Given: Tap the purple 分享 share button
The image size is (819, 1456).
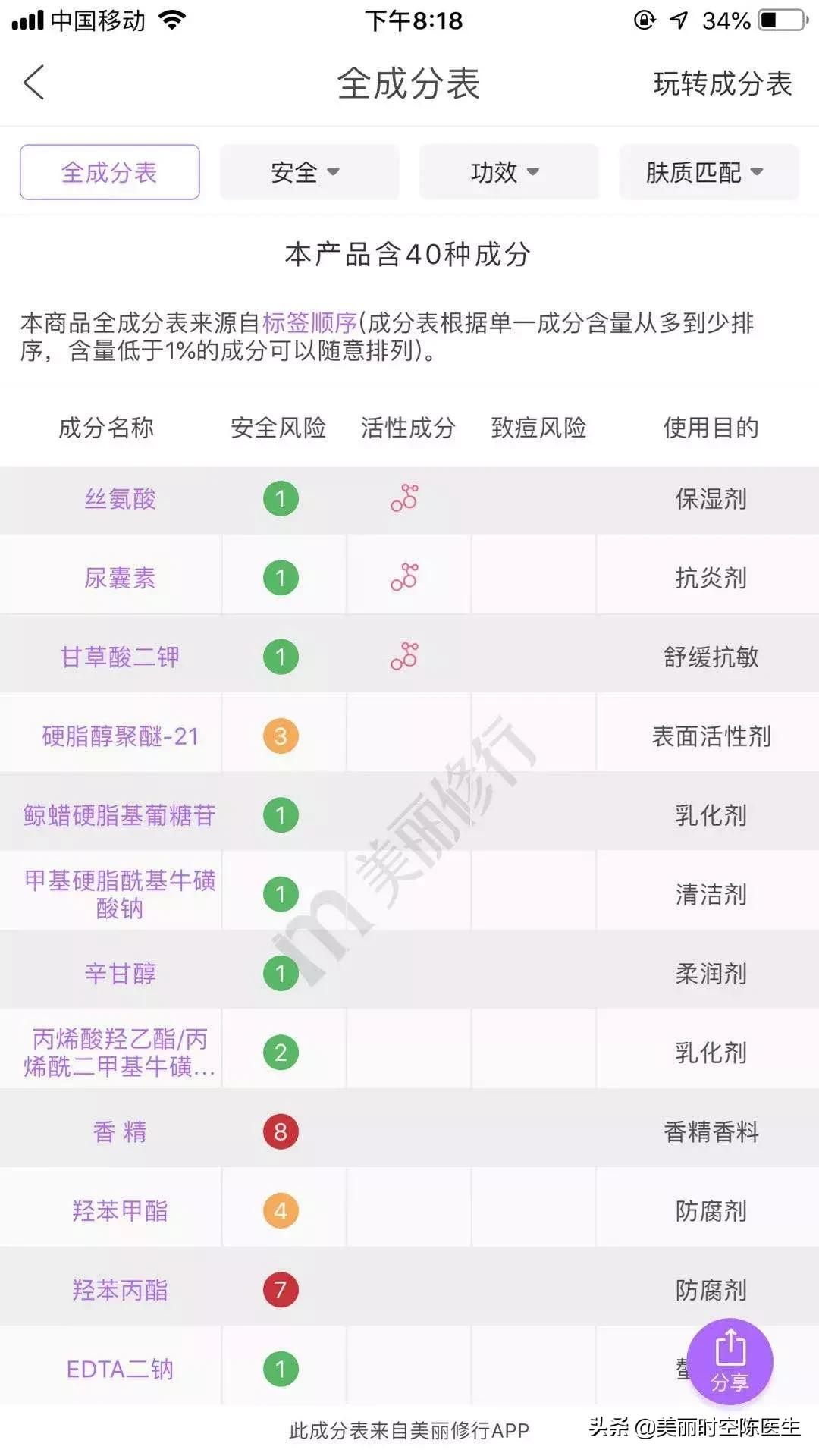Looking at the screenshot, I should point(730,1361).
